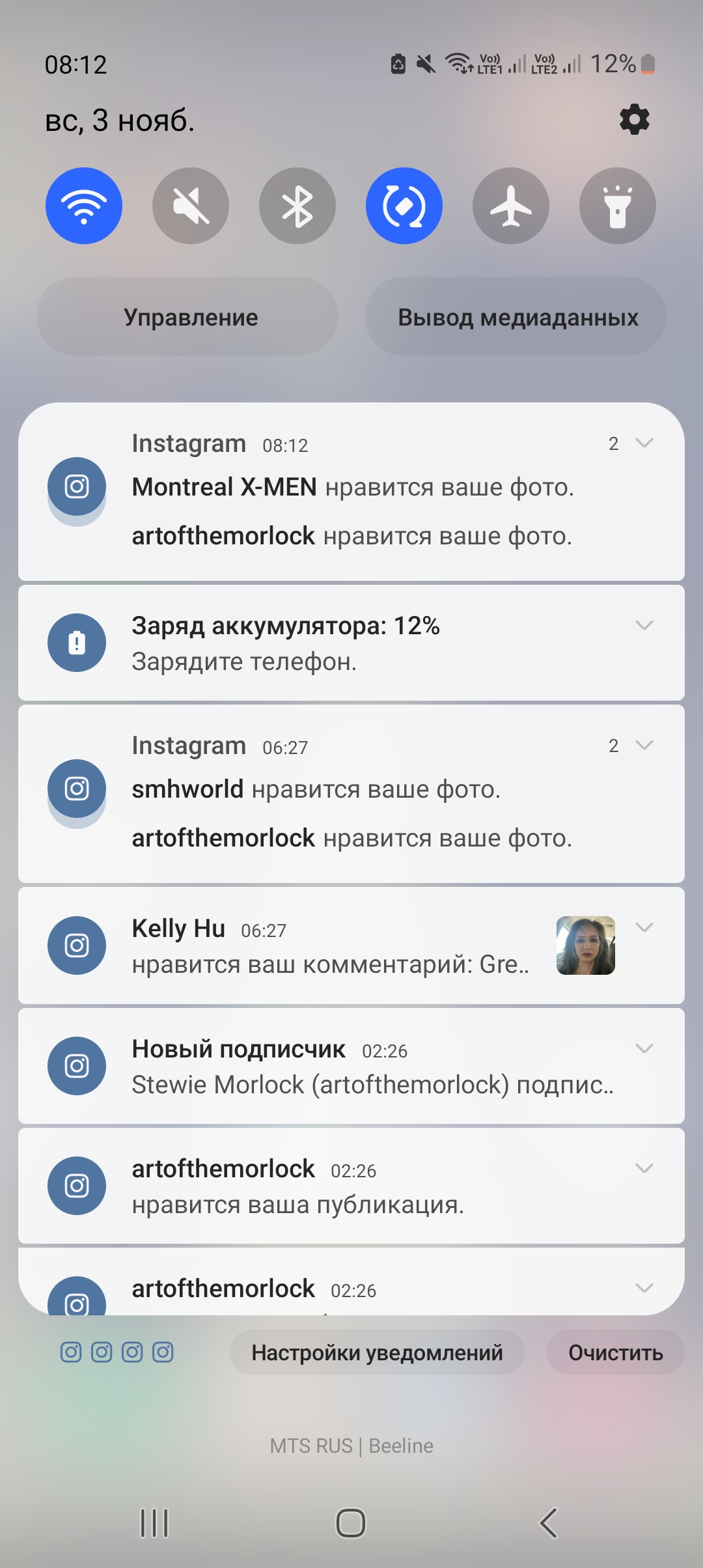Open settings via the gear icon
Viewport: 703px width, 1568px height.
point(634,120)
